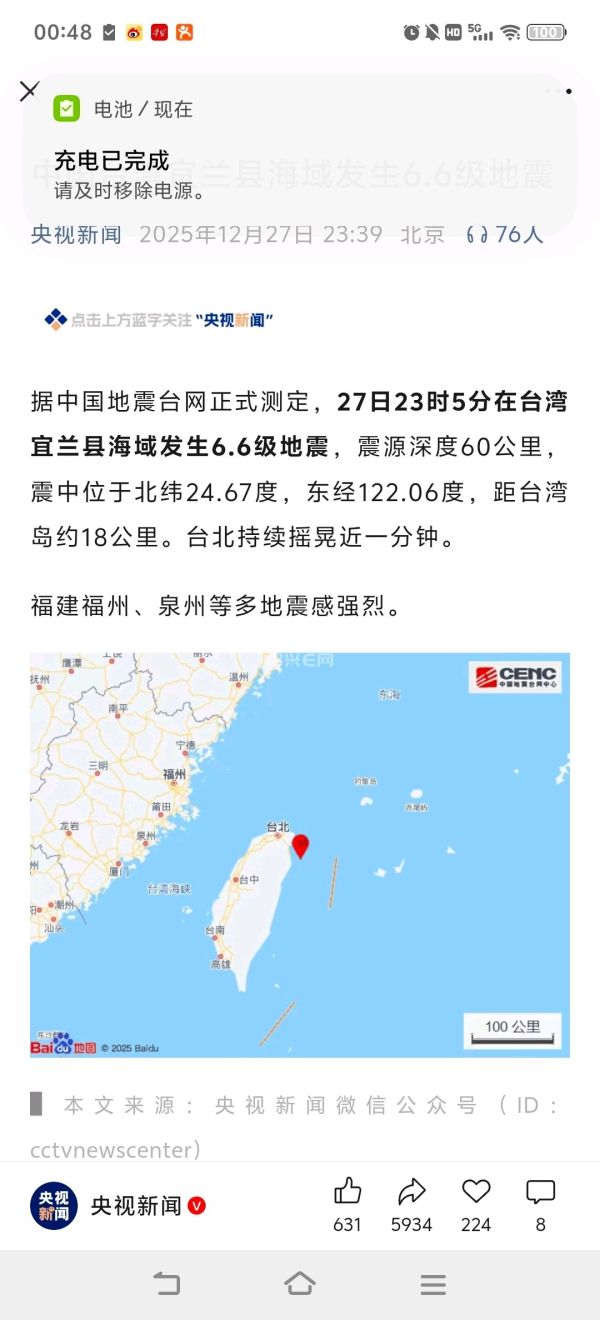Go to the phone home screen
The width and height of the screenshot is (600, 1320).
(x=300, y=1284)
